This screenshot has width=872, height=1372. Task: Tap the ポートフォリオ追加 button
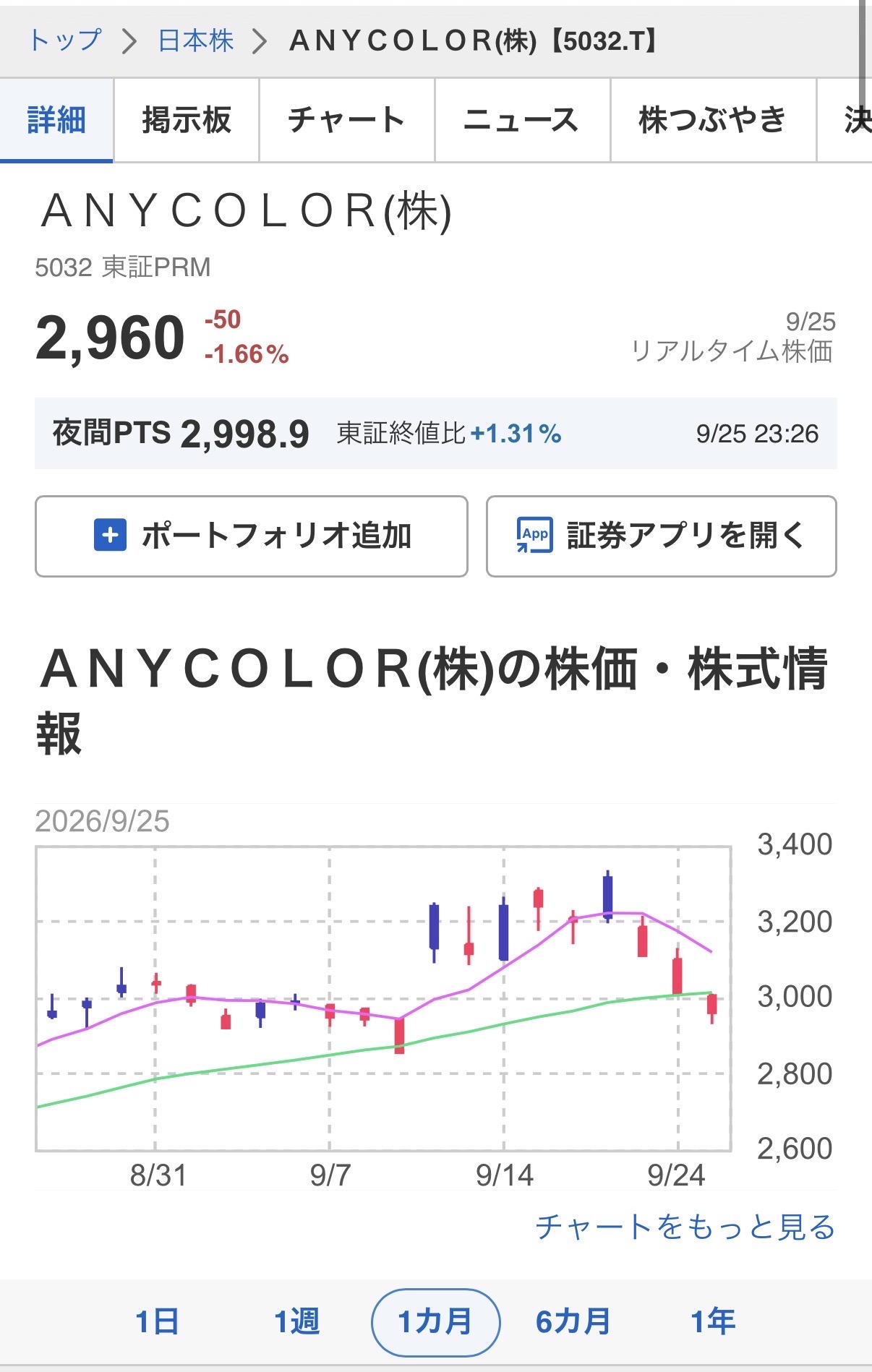[252, 536]
